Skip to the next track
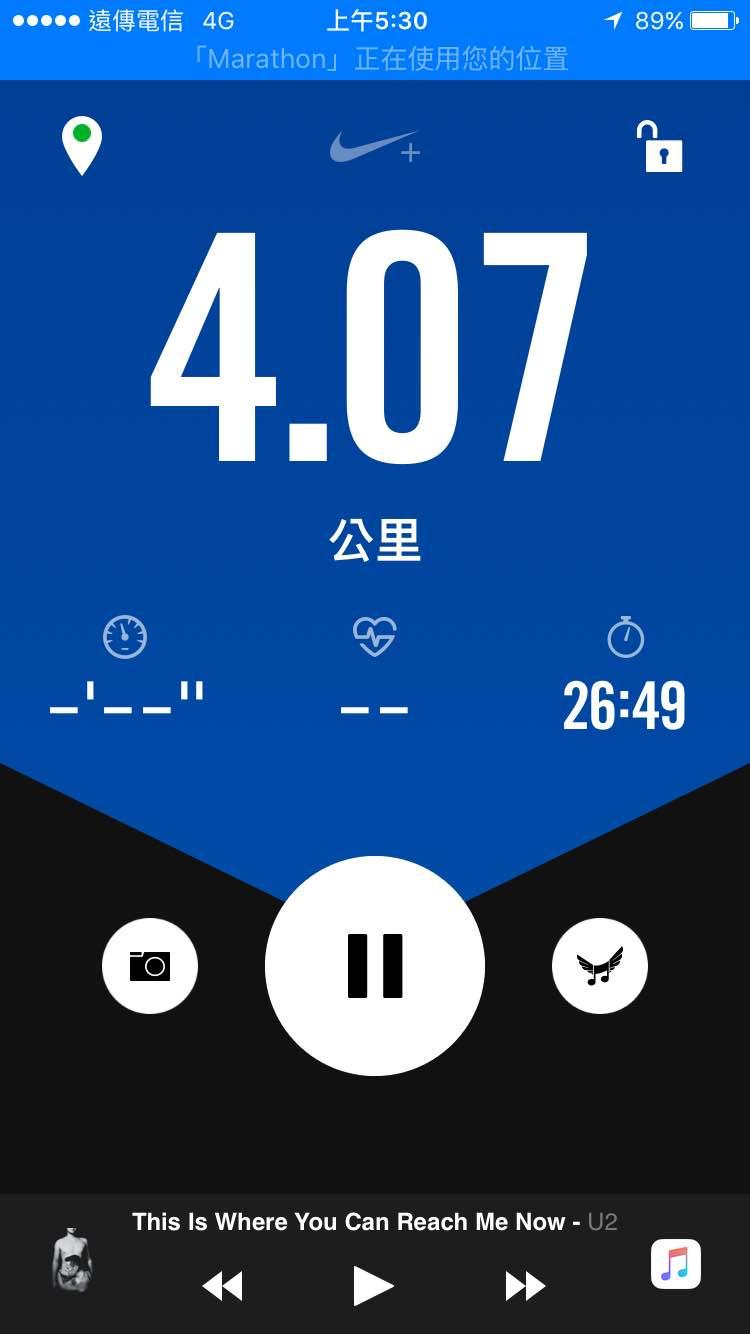Viewport: 750px width, 1334px height. click(x=525, y=1286)
